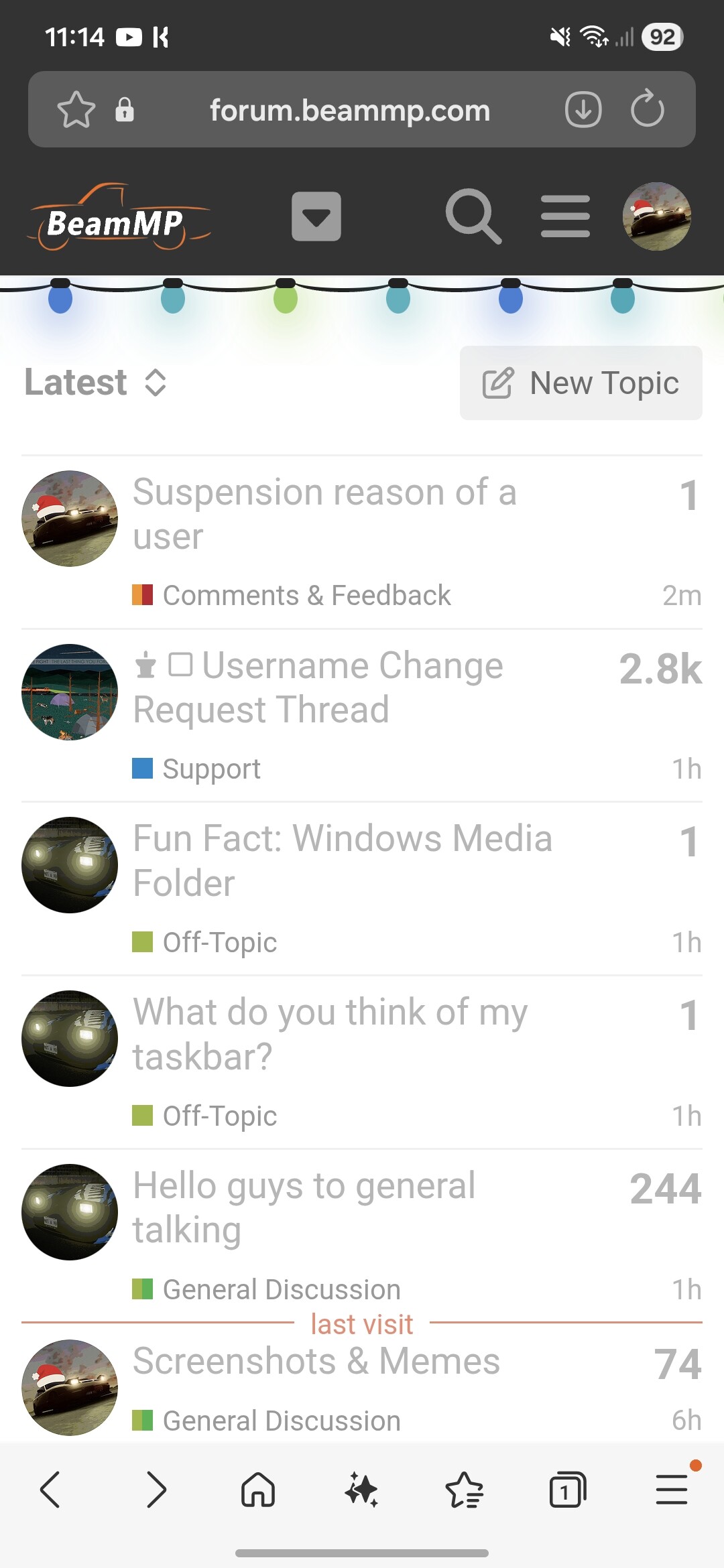The image size is (724, 1568).
Task: Bookmark this page with the address bar star
Action: point(76,109)
